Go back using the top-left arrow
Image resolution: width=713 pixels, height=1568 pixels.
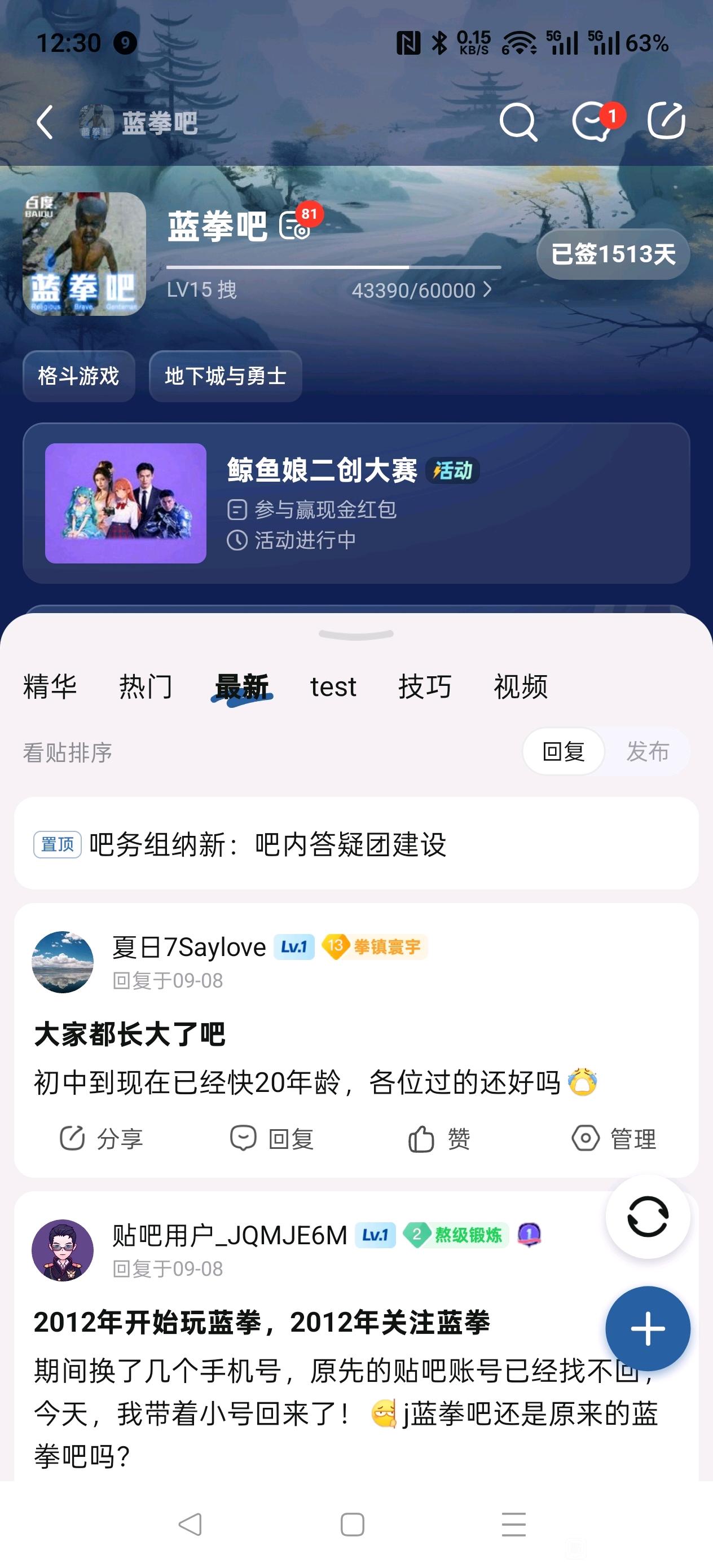[45, 122]
